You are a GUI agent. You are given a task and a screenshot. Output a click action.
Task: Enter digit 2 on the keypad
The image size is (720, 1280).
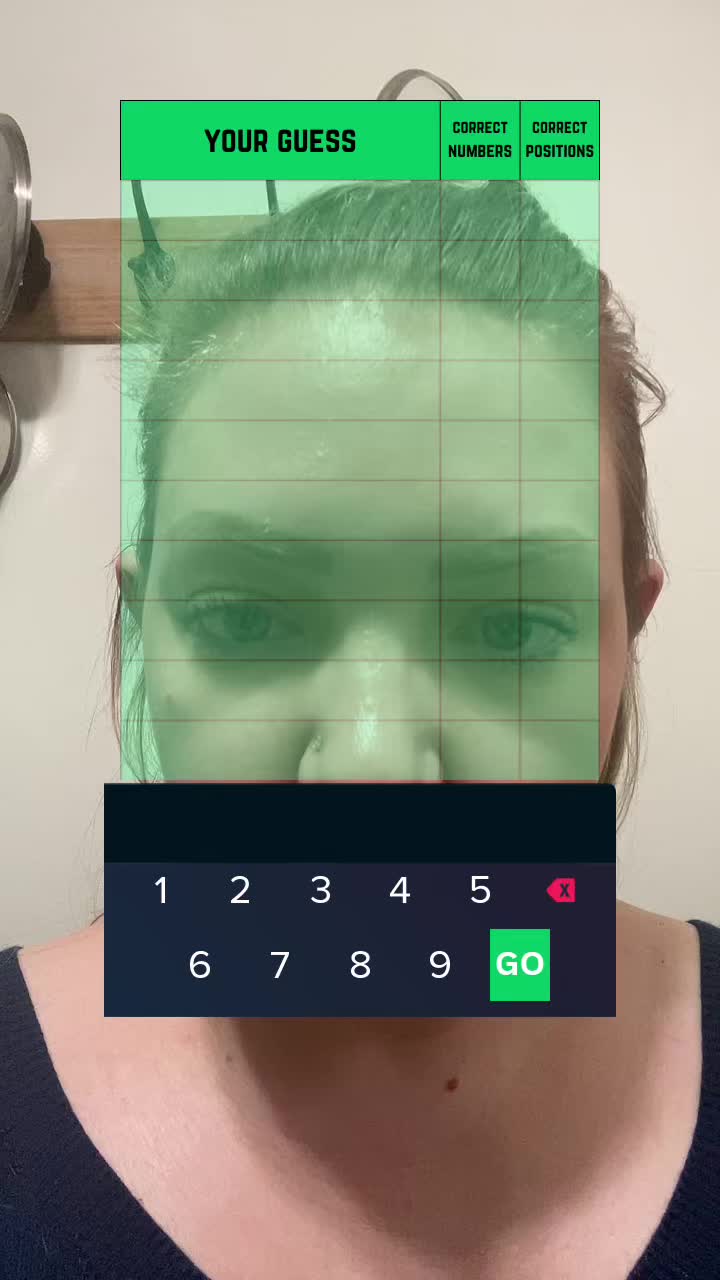240,890
